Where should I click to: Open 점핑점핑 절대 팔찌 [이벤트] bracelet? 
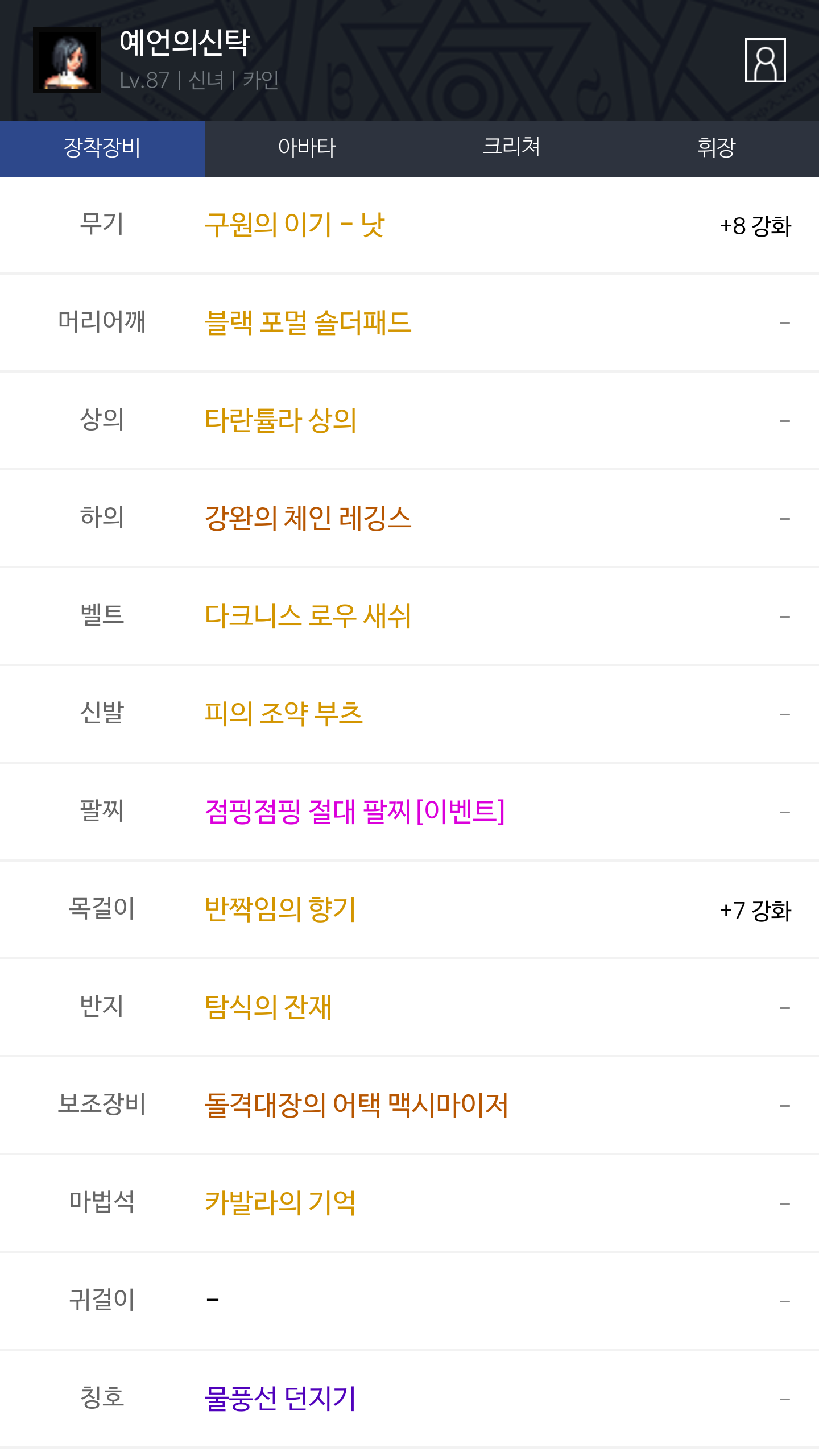pos(354,812)
